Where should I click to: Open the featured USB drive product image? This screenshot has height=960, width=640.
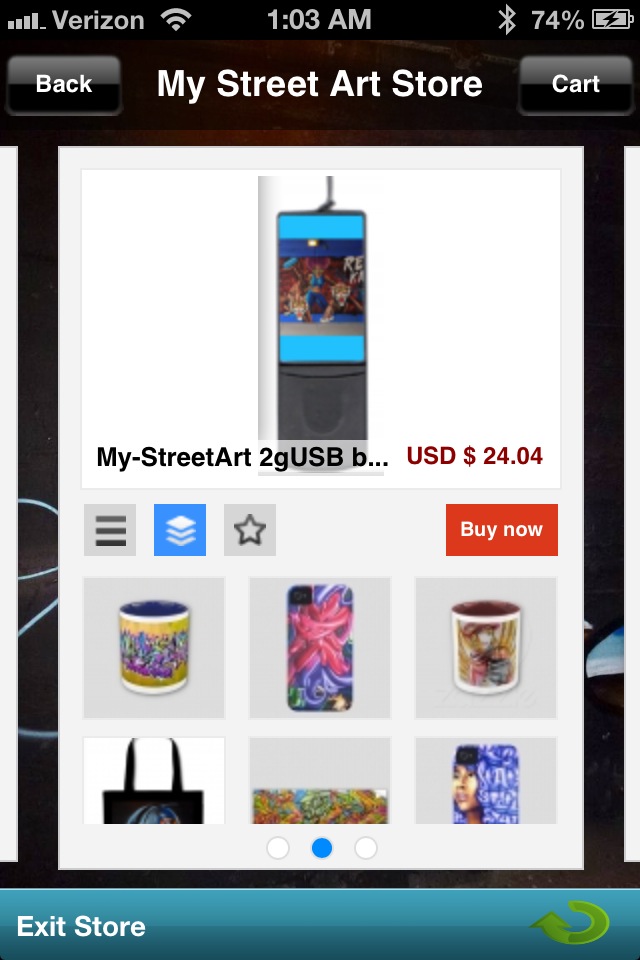pos(320,310)
